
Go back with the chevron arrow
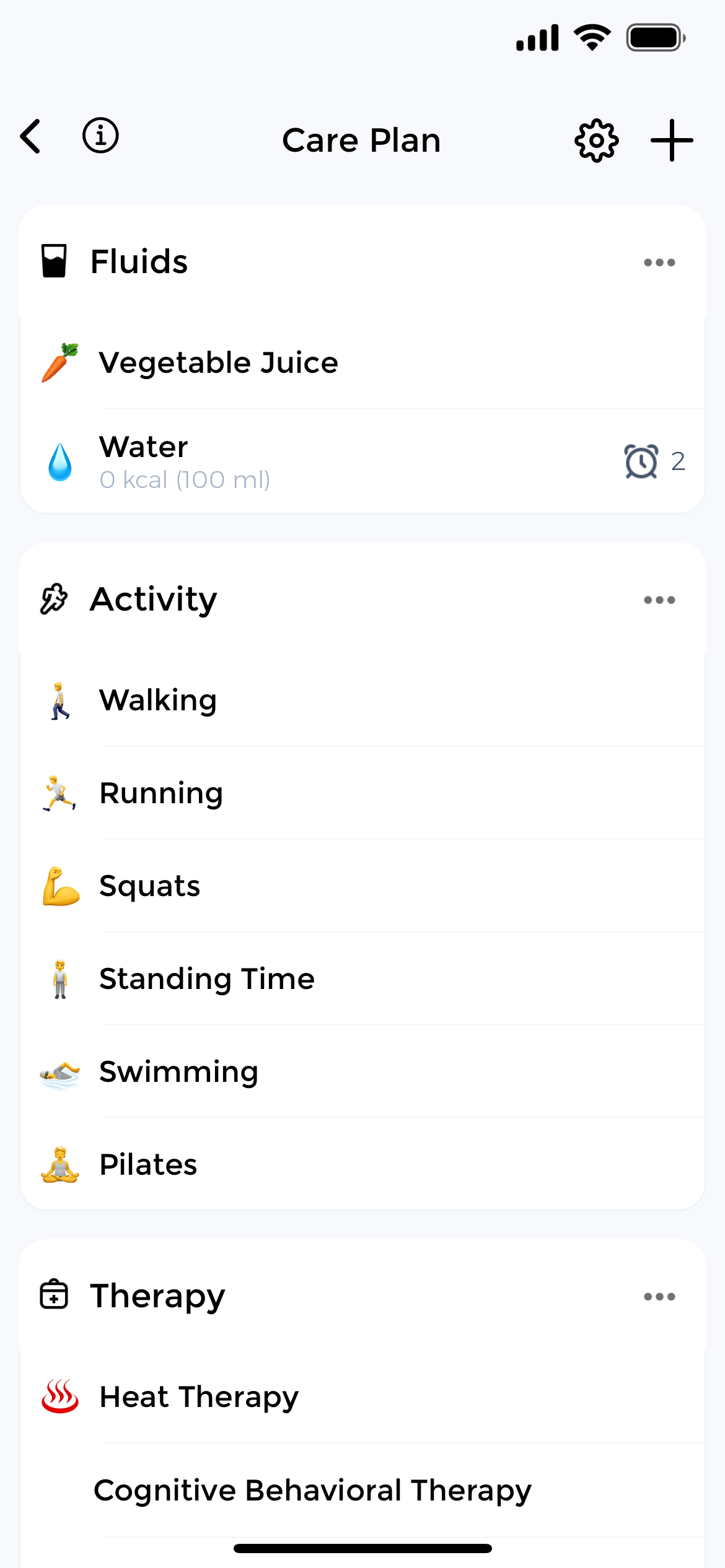pyautogui.click(x=30, y=137)
